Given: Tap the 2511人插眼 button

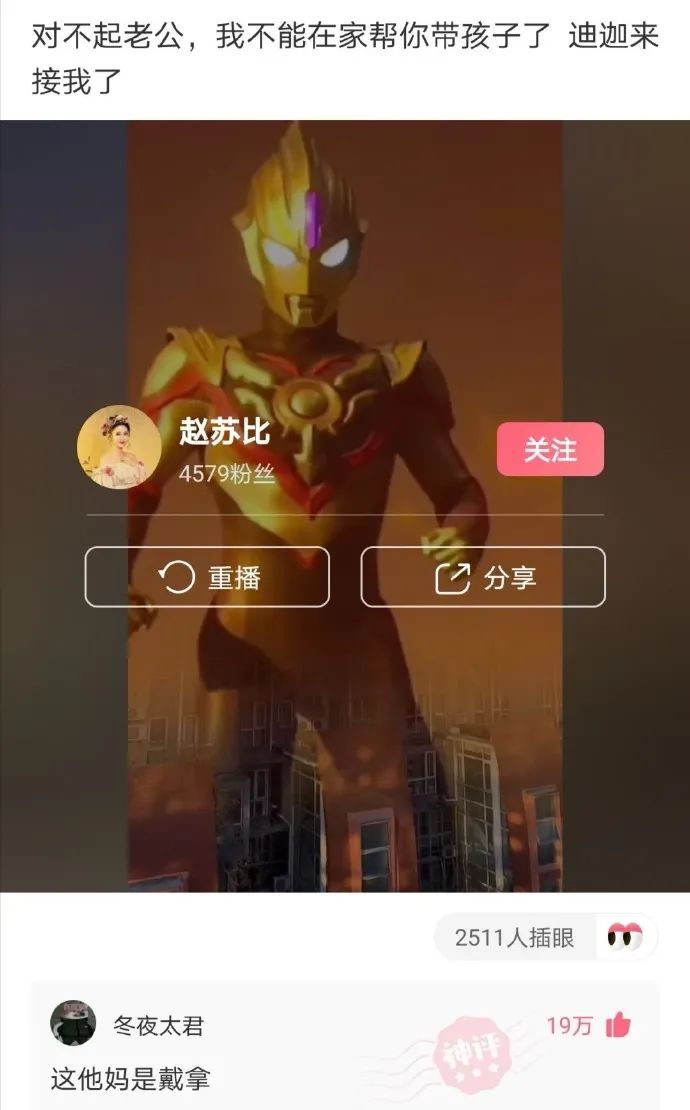Looking at the screenshot, I should (x=546, y=937).
